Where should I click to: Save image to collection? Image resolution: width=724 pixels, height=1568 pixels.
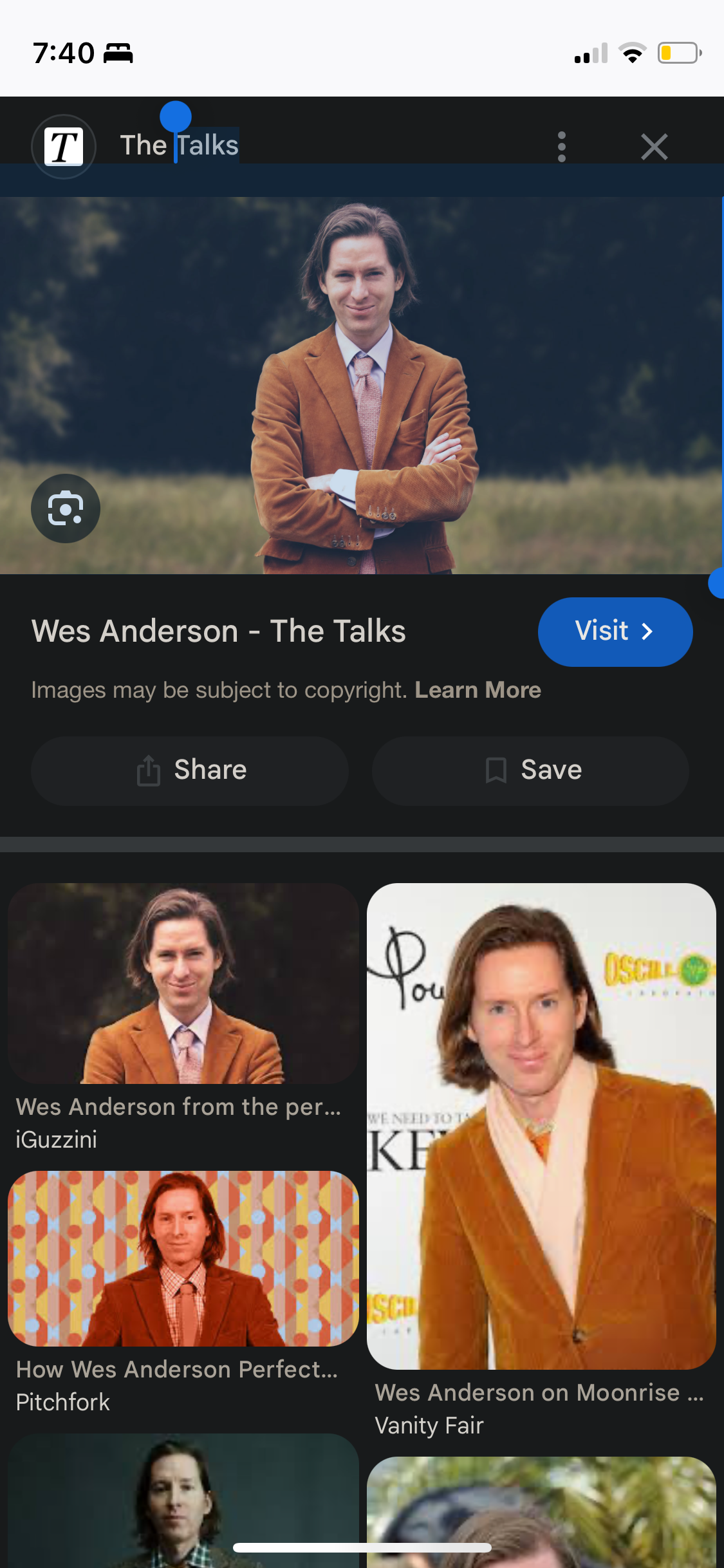point(530,770)
